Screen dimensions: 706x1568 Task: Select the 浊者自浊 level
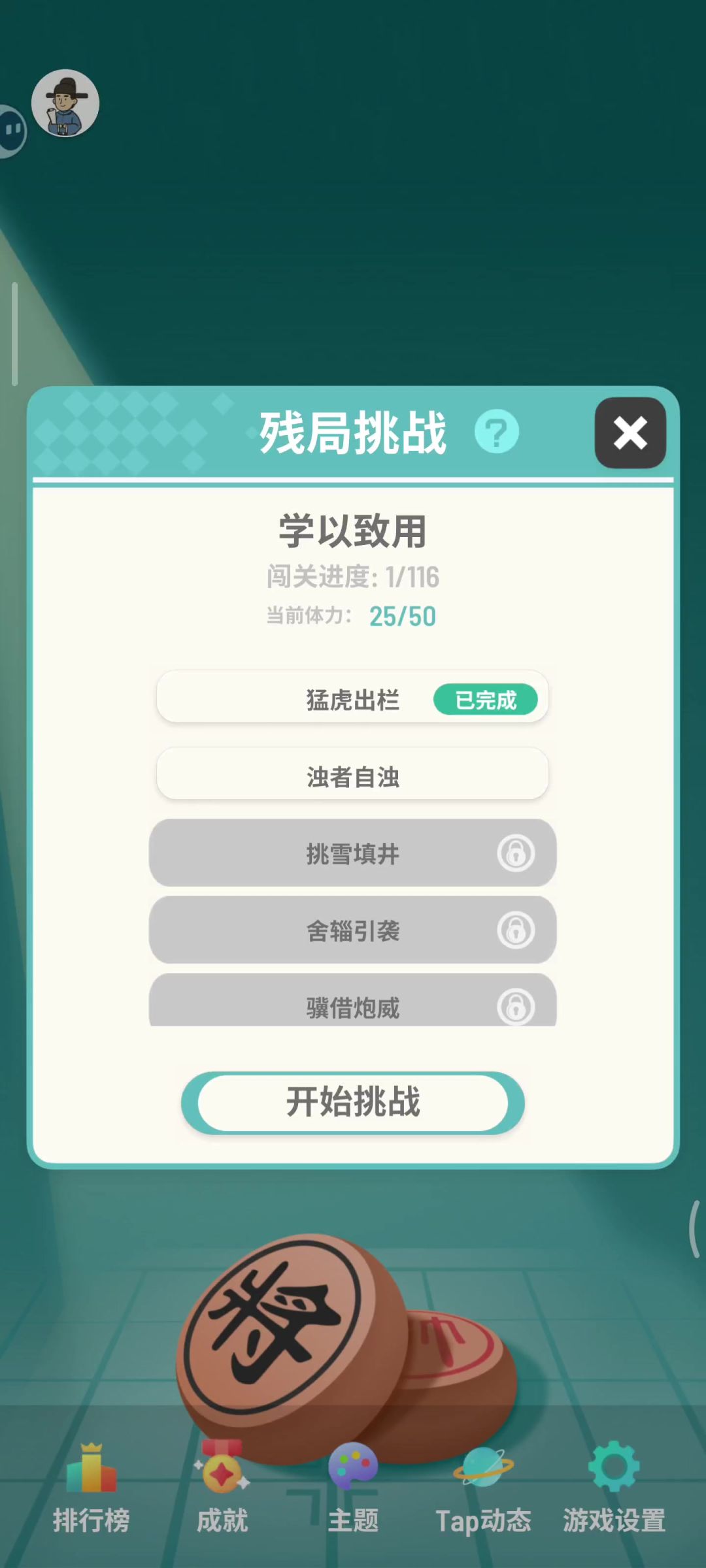[x=352, y=776]
